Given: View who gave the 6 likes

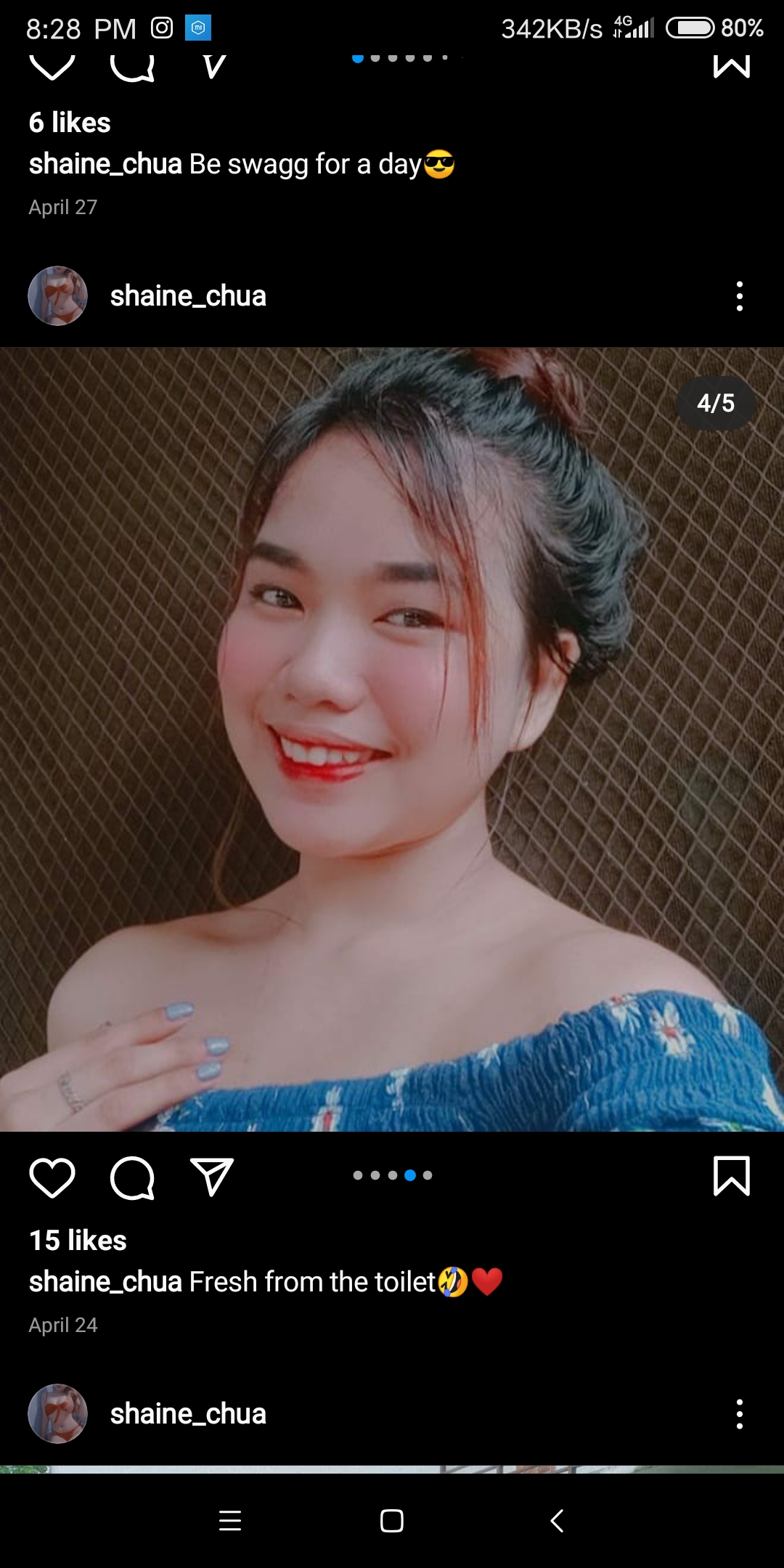Looking at the screenshot, I should pyautogui.click(x=70, y=123).
